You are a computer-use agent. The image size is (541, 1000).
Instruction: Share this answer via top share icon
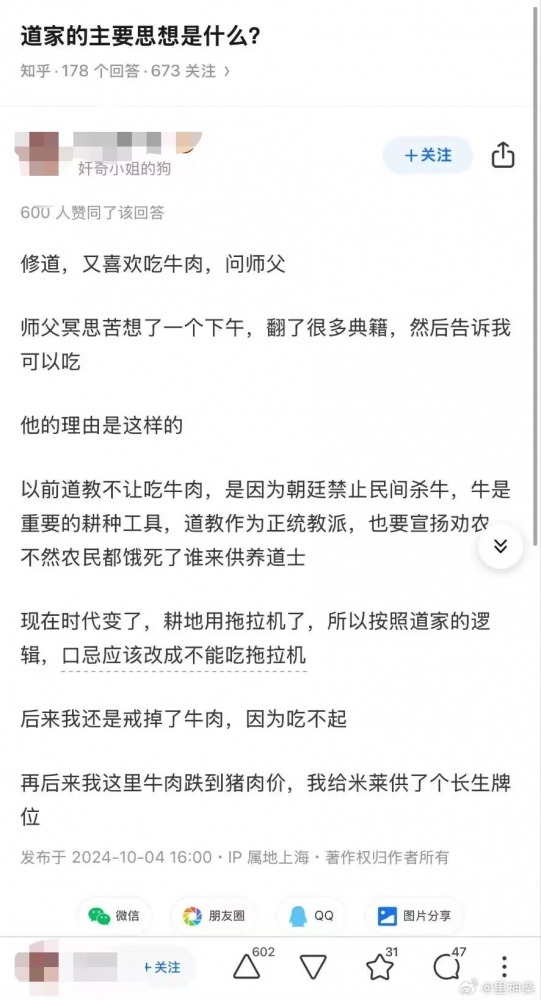click(x=503, y=155)
